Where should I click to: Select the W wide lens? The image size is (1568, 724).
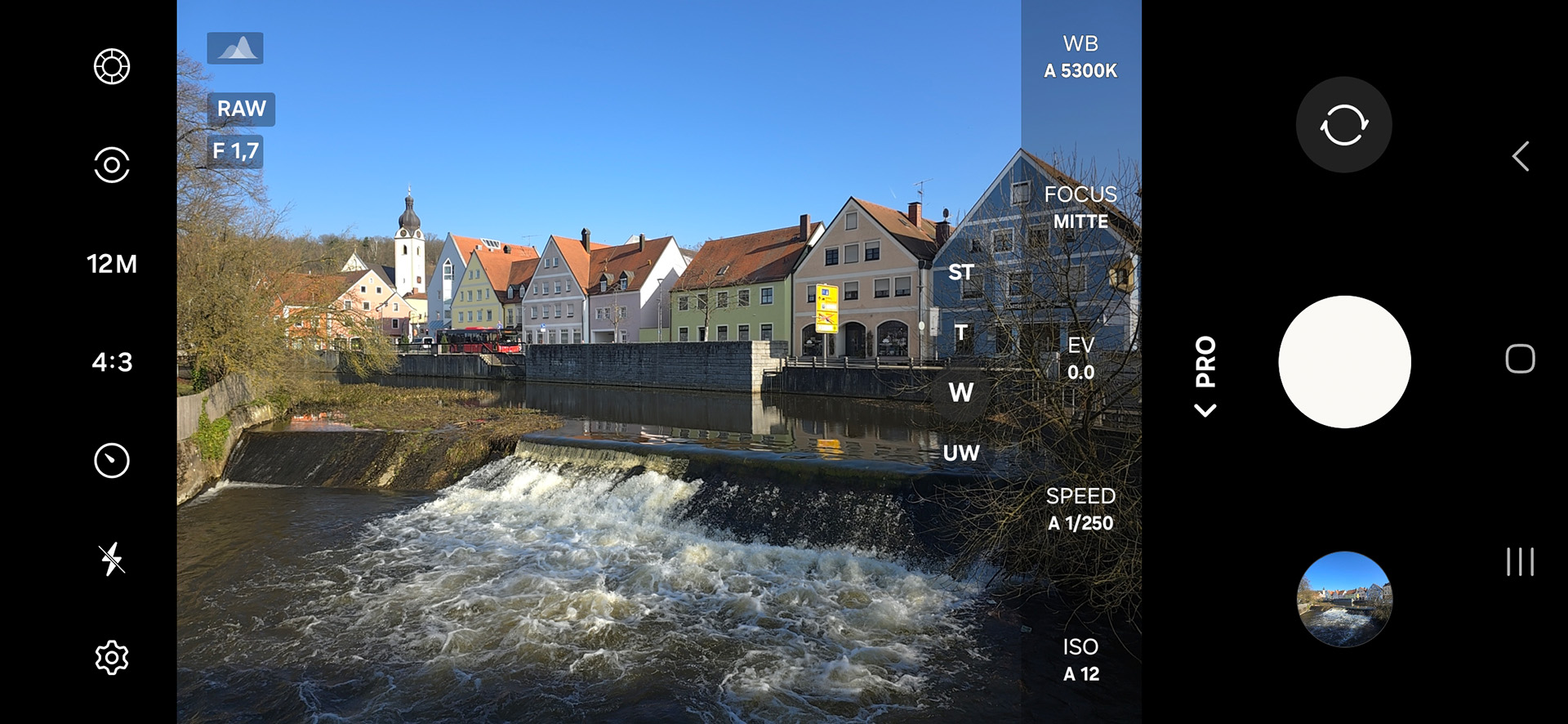pos(961,392)
